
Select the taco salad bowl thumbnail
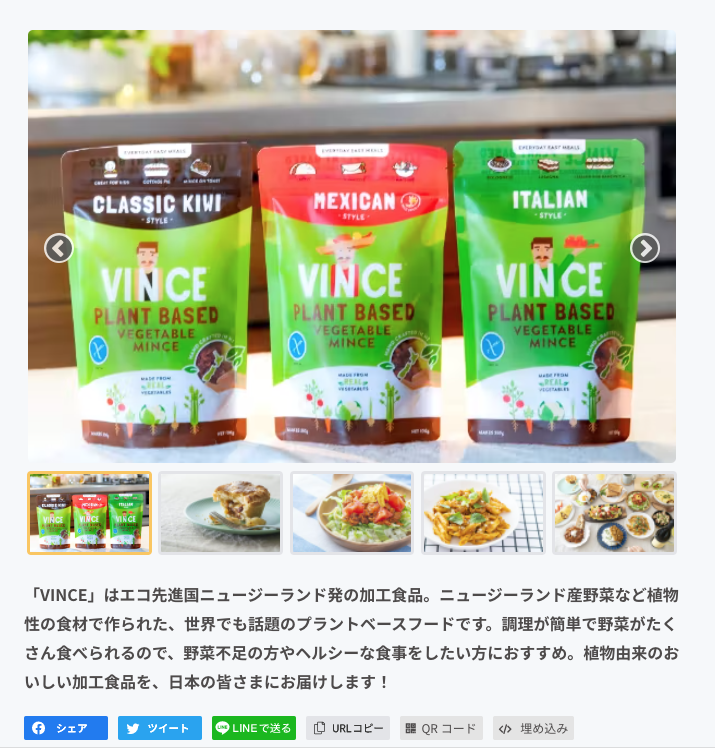click(352, 513)
